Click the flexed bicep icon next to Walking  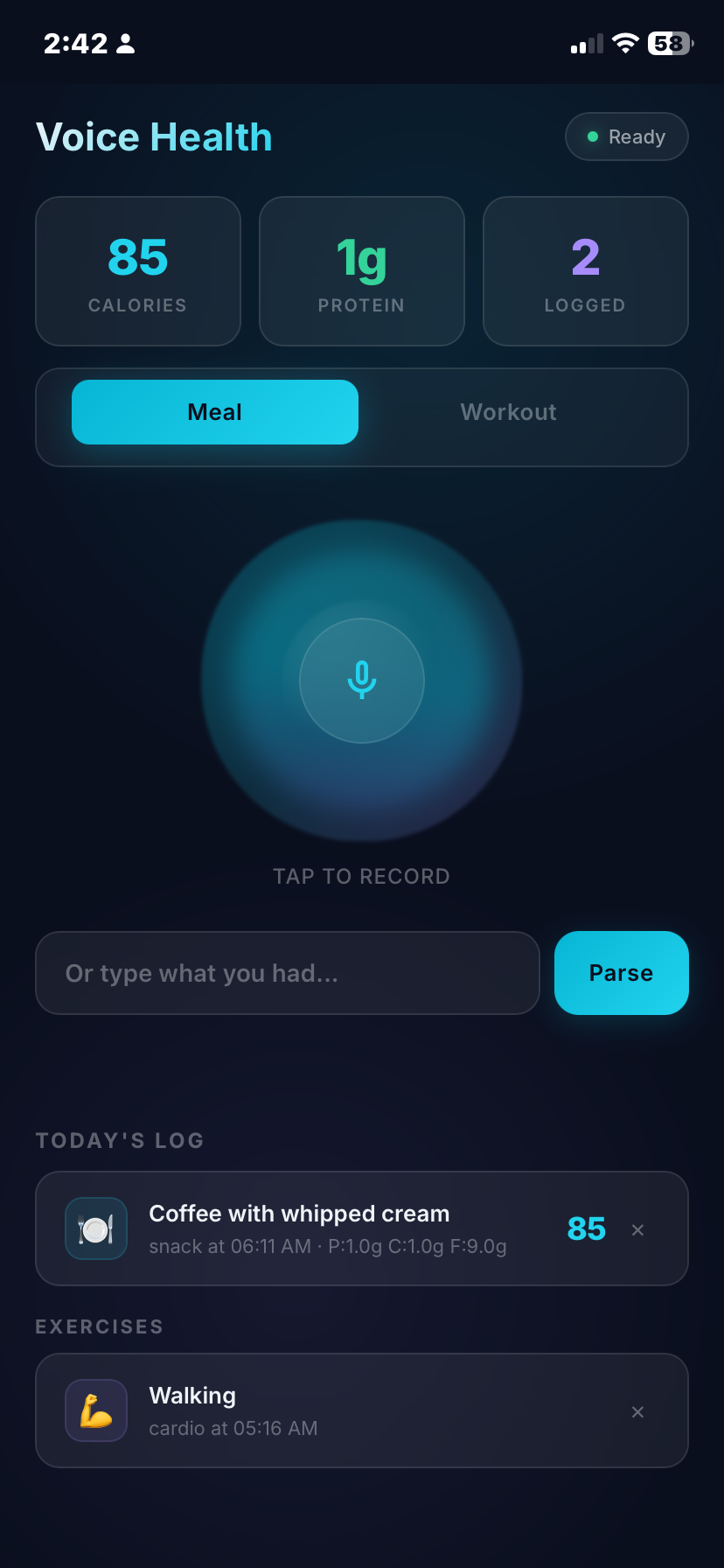[96, 1410]
